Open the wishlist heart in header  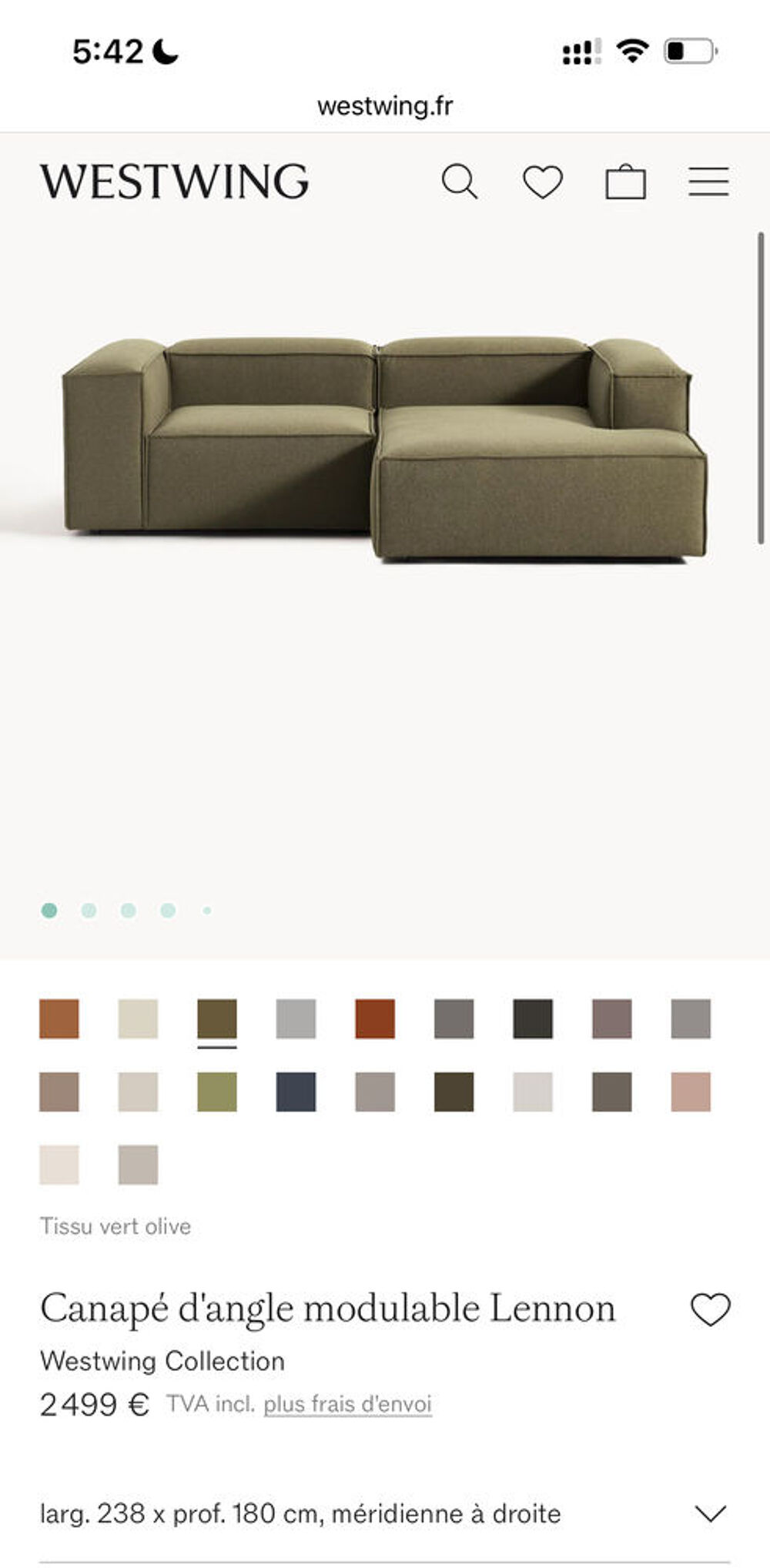pos(543,182)
